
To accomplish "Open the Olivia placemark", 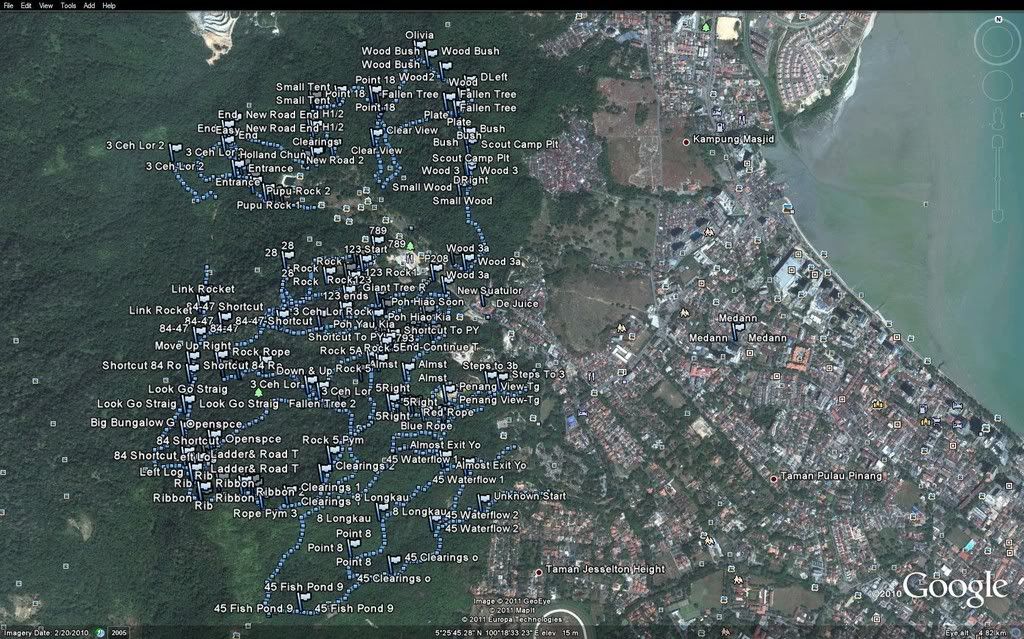I will click(x=419, y=45).
